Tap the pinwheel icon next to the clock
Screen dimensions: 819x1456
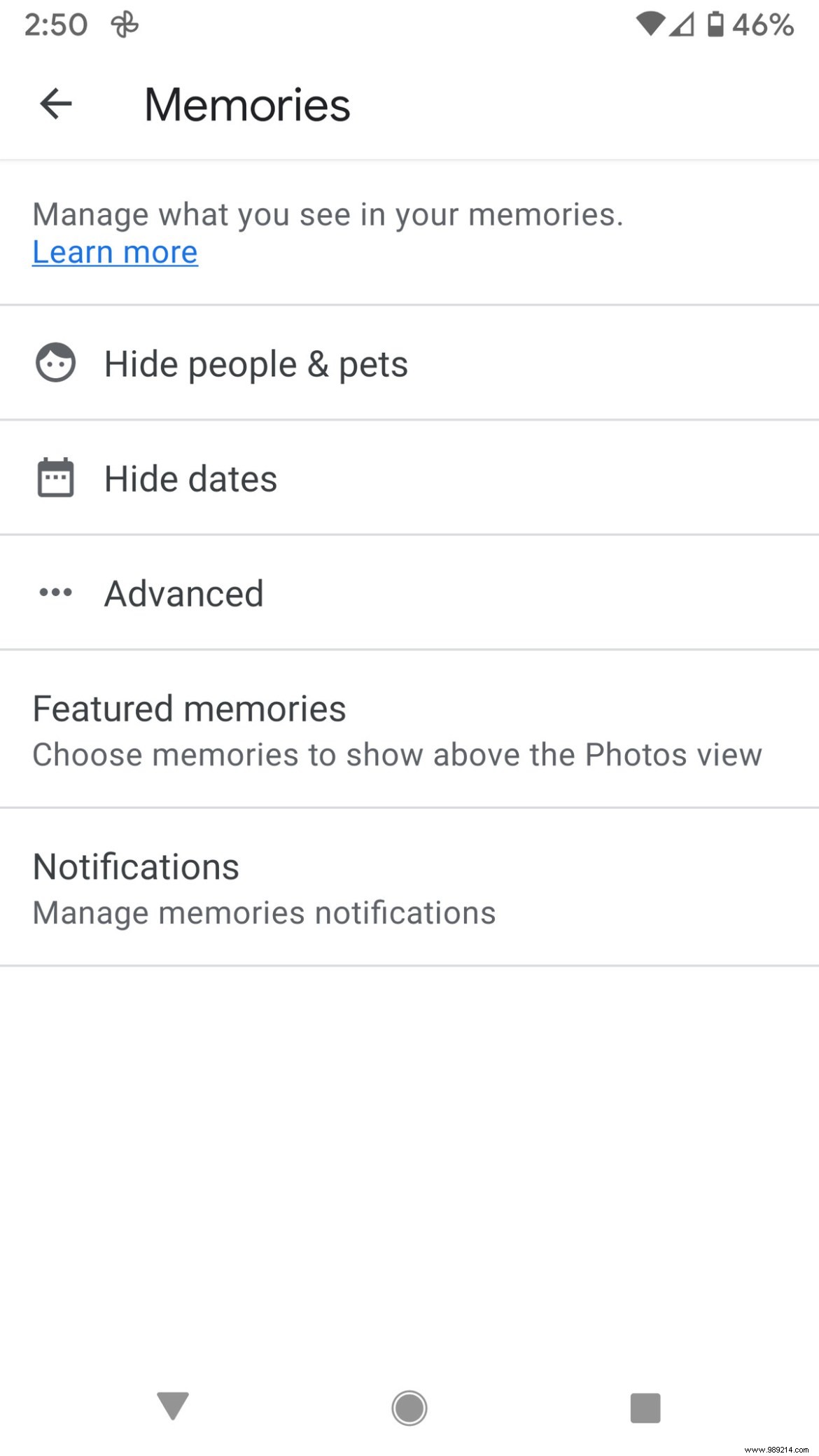pos(126,23)
